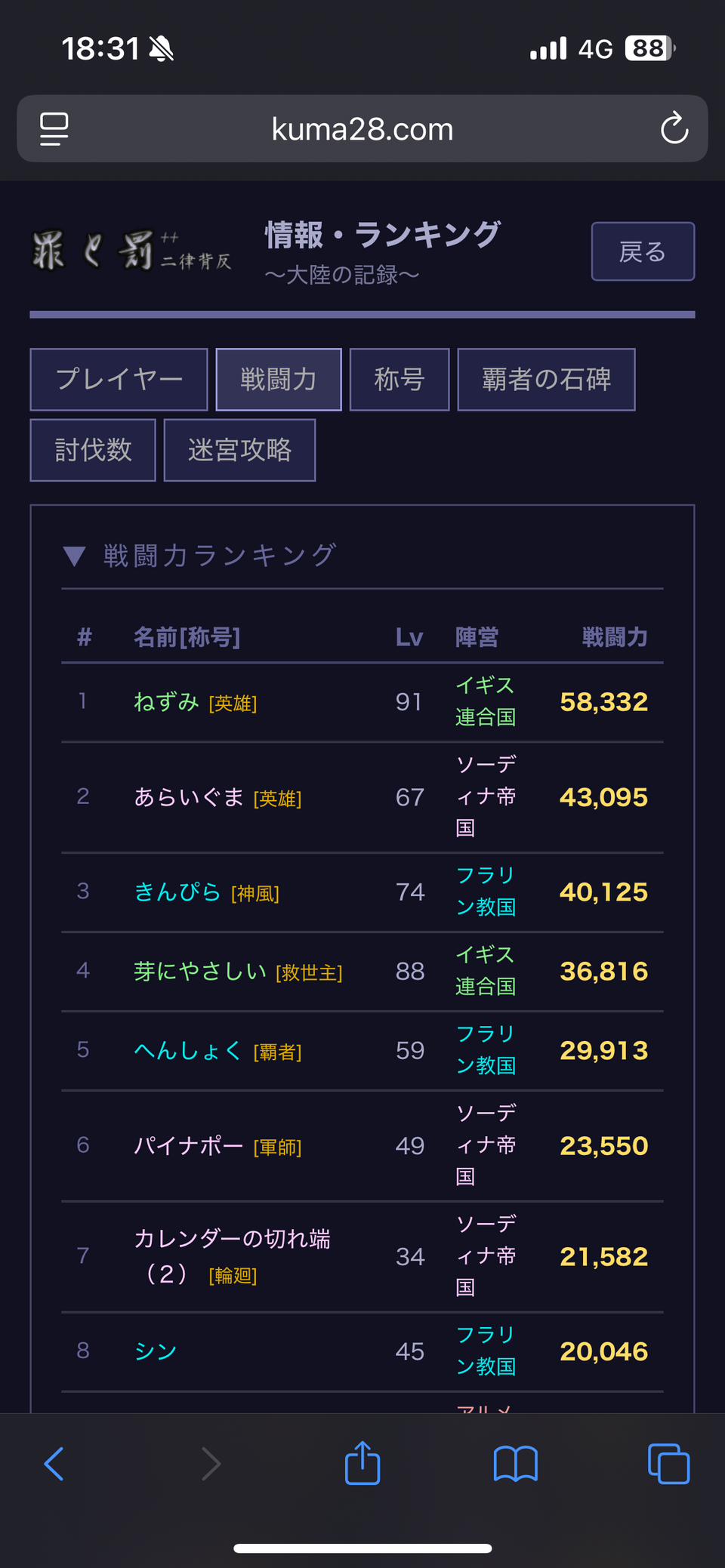This screenshot has height=1568, width=725.
Task: Switch to 覇者の石碑 tab
Action: (x=545, y=379)
